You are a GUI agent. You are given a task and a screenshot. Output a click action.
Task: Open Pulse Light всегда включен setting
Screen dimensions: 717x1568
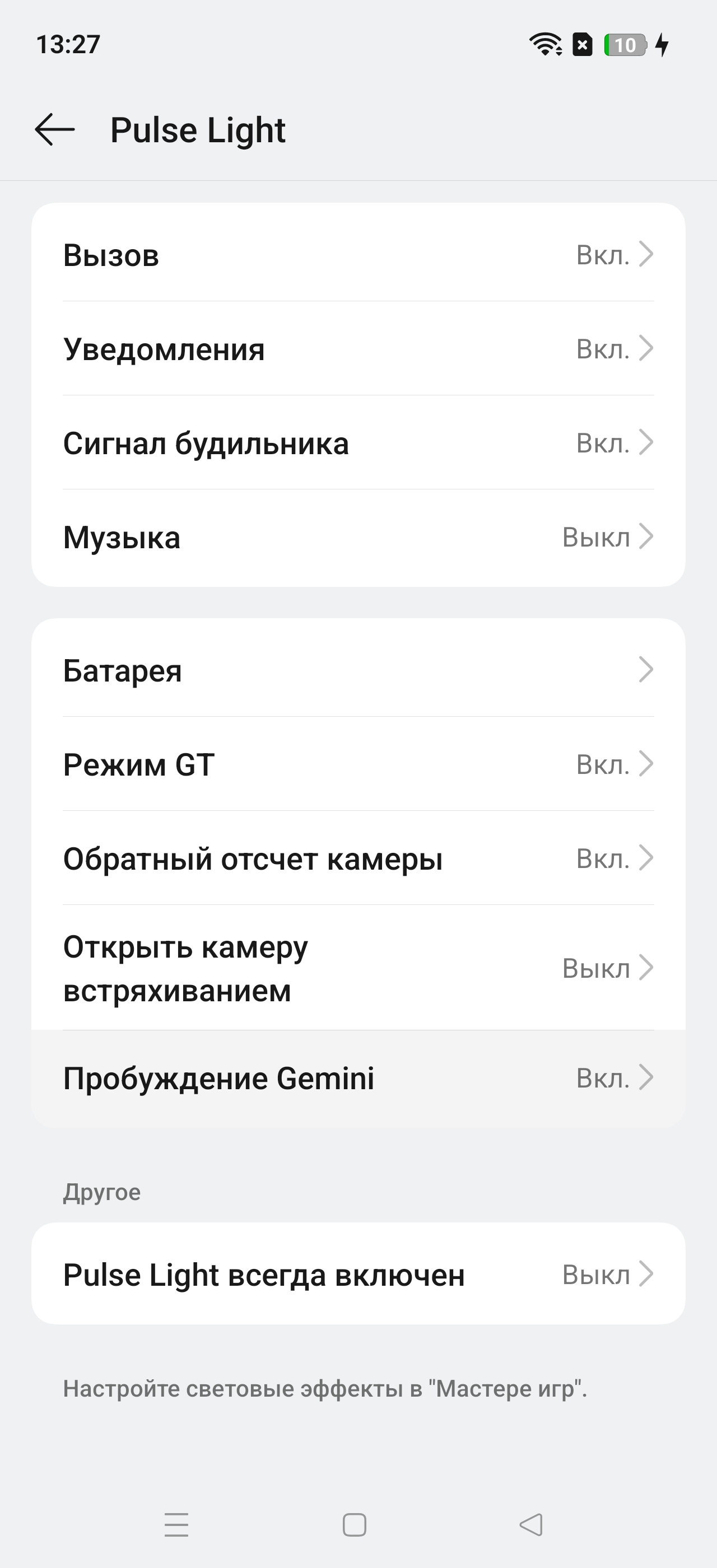click(x=358, y=1274)
